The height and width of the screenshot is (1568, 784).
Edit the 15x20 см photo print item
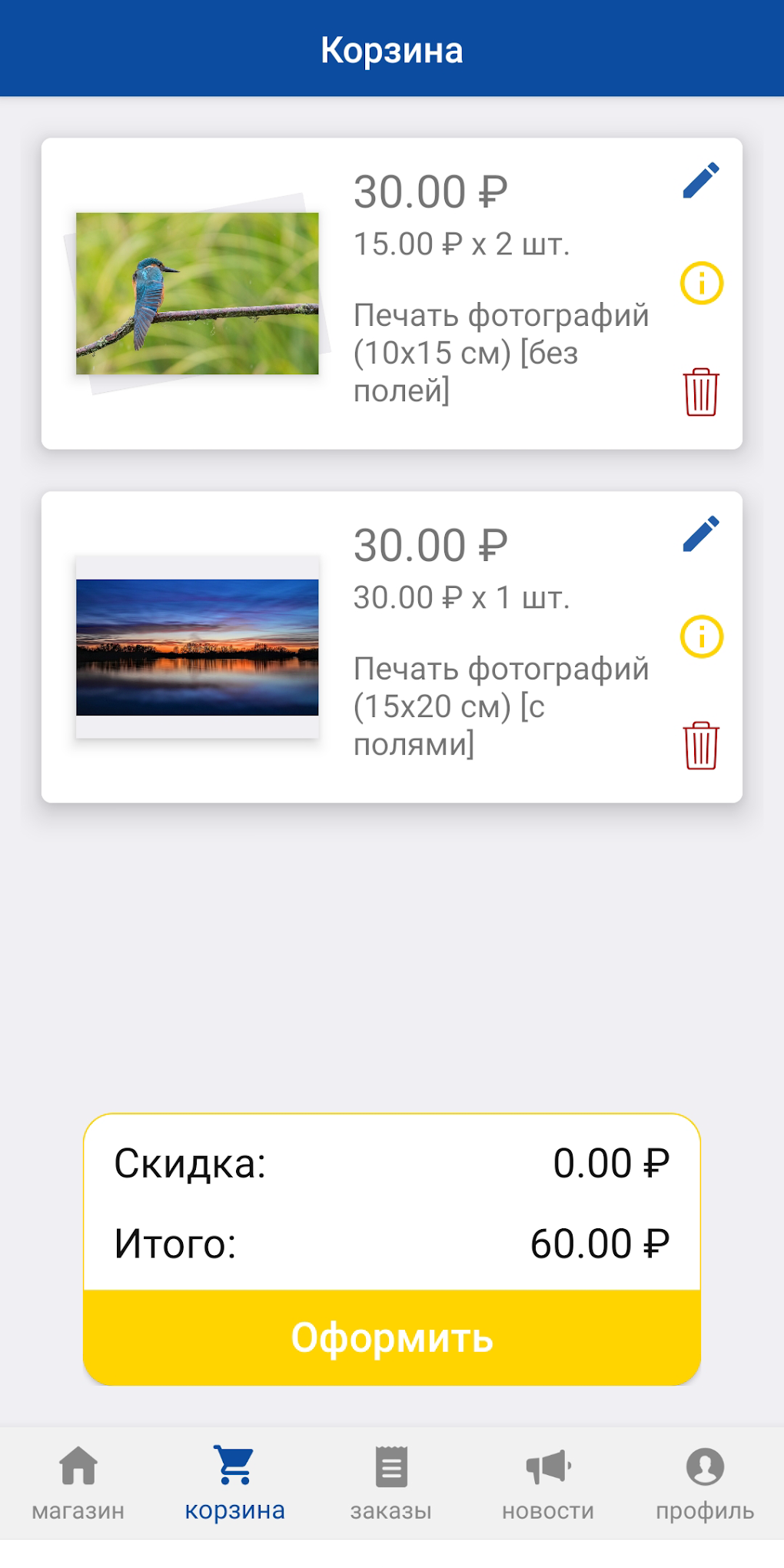[x=701, y=534]
